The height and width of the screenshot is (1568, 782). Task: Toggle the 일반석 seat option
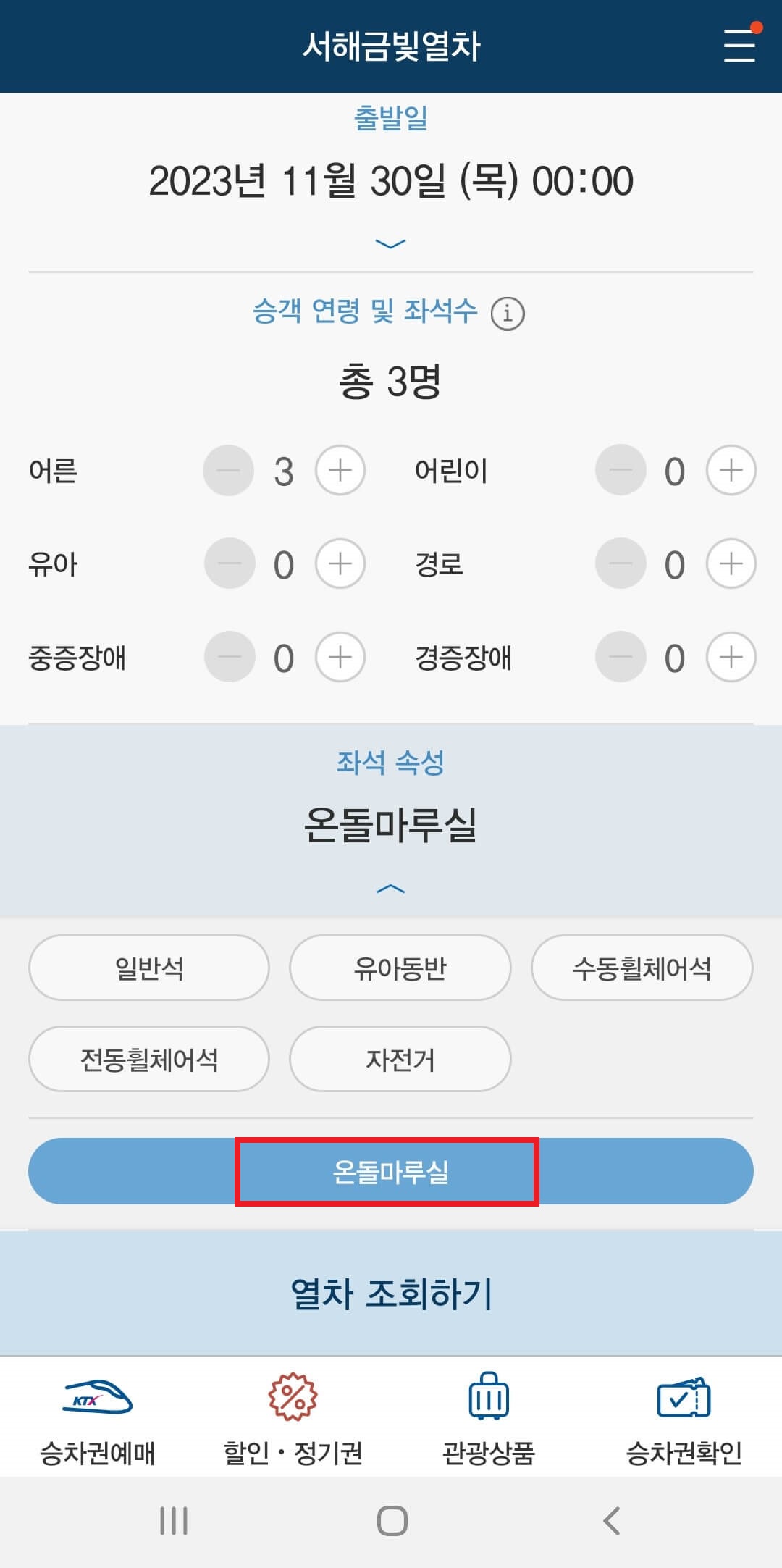coord(148,968)
